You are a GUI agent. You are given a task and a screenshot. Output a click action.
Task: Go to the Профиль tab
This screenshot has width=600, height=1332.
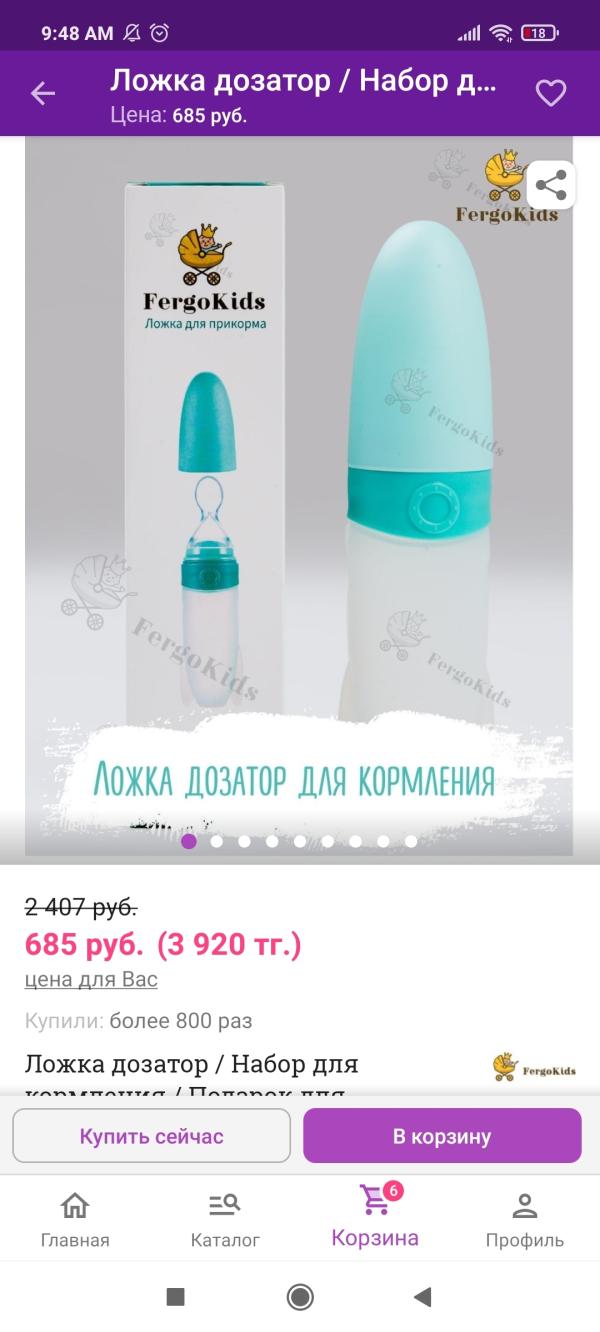coord(525,1220)
